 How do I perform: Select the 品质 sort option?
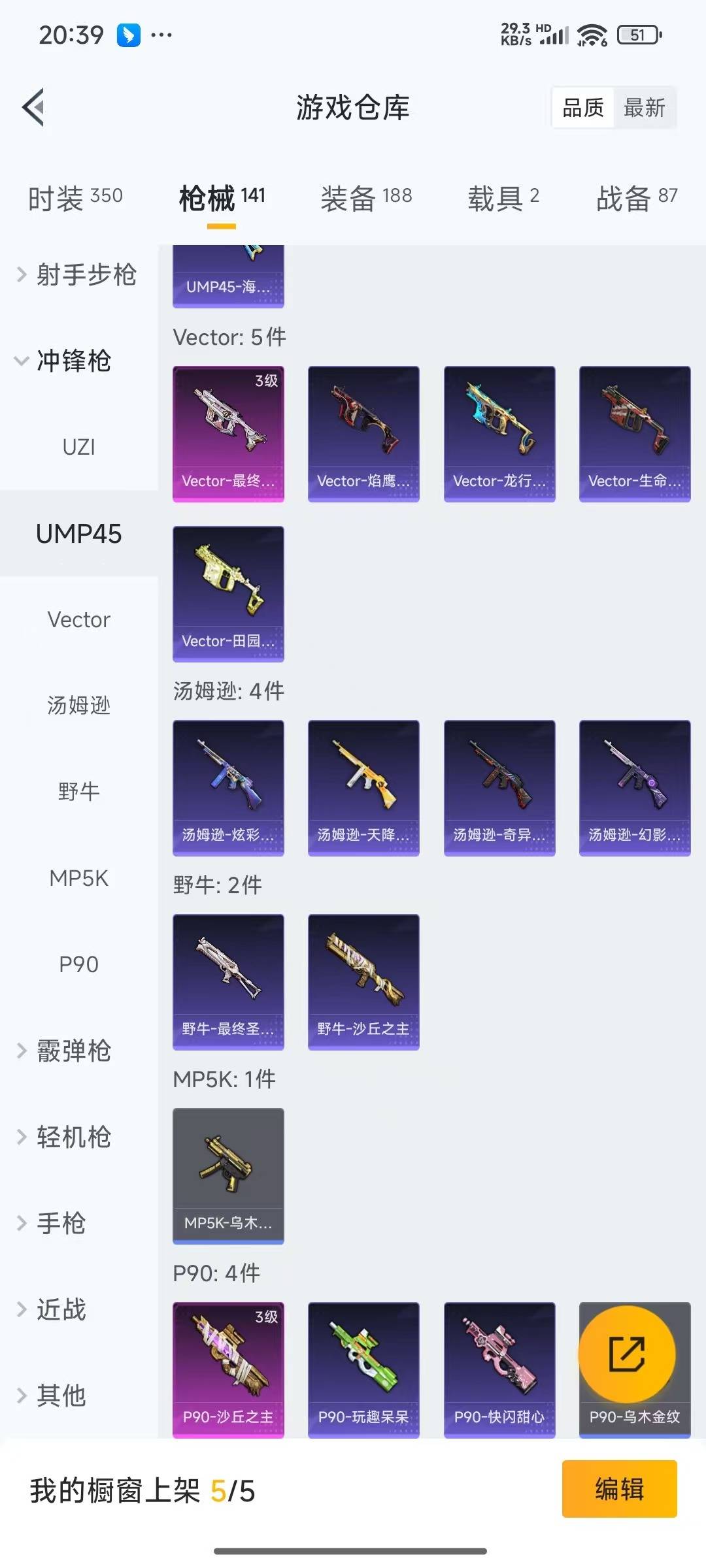click(583, 108)
